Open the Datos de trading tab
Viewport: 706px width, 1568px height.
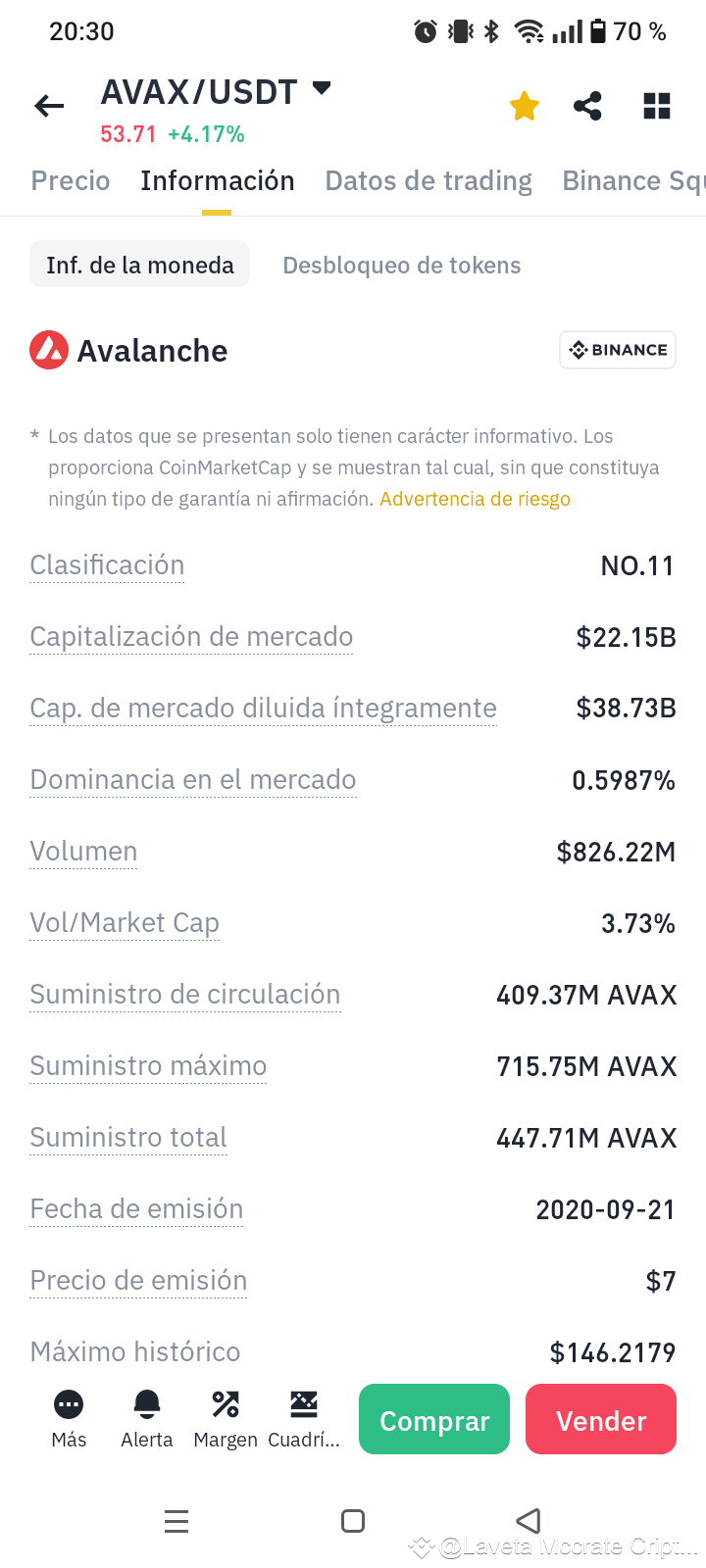(x=428, y=180)
